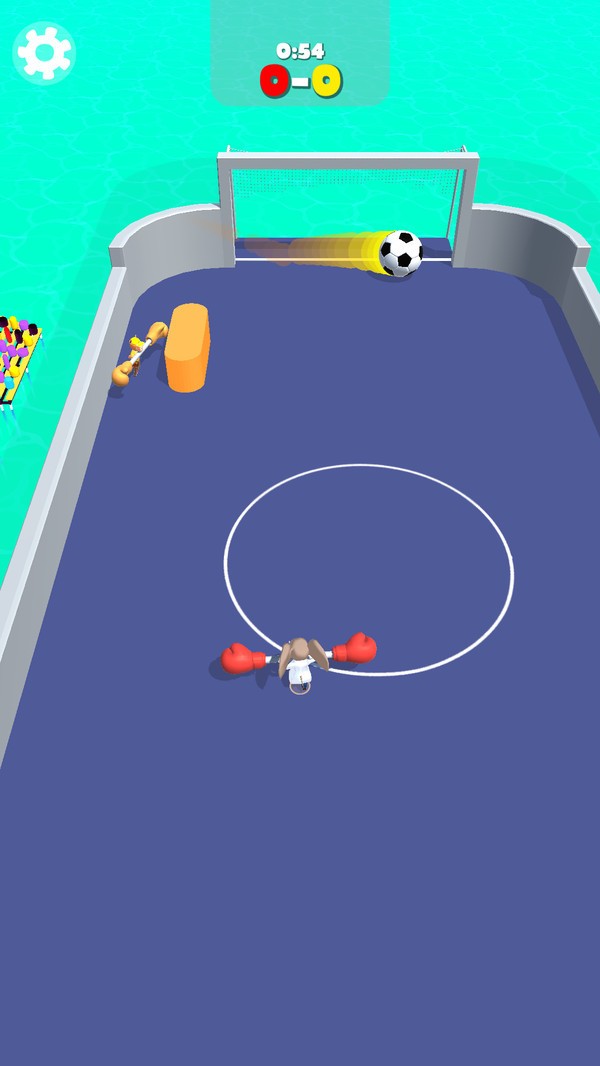Image resolution: width=600 pixels, height=1066 pixels.
Task: Open the settings gear icon
Action: (x=44, y=53)
